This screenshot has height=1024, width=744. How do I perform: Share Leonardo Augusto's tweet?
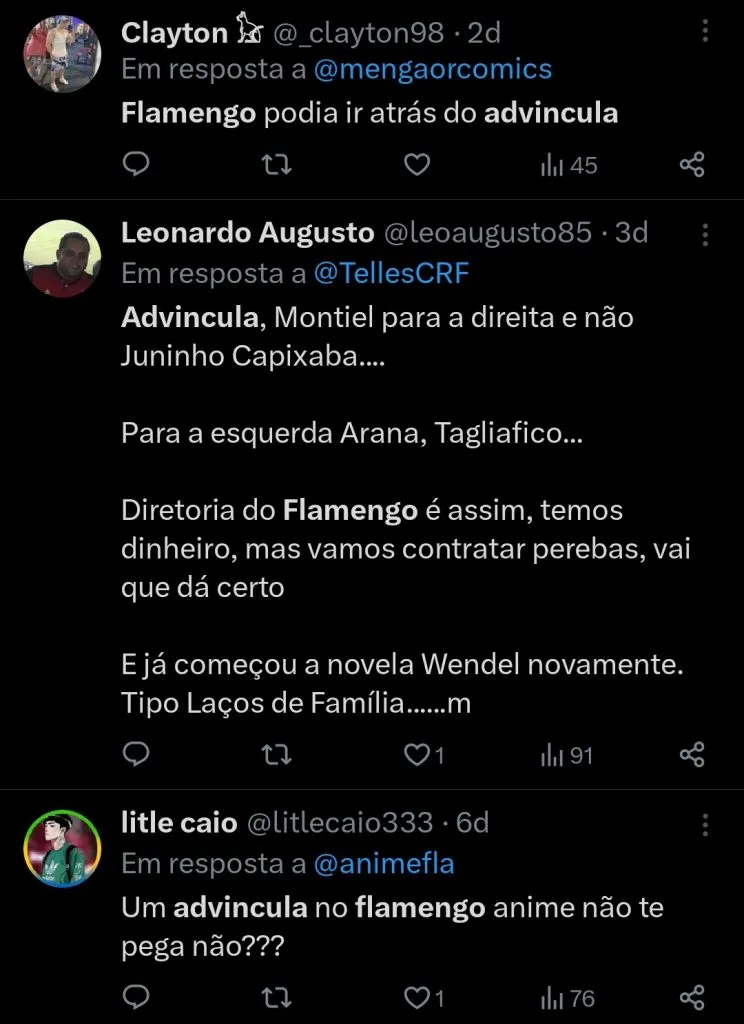coord(692,755)
